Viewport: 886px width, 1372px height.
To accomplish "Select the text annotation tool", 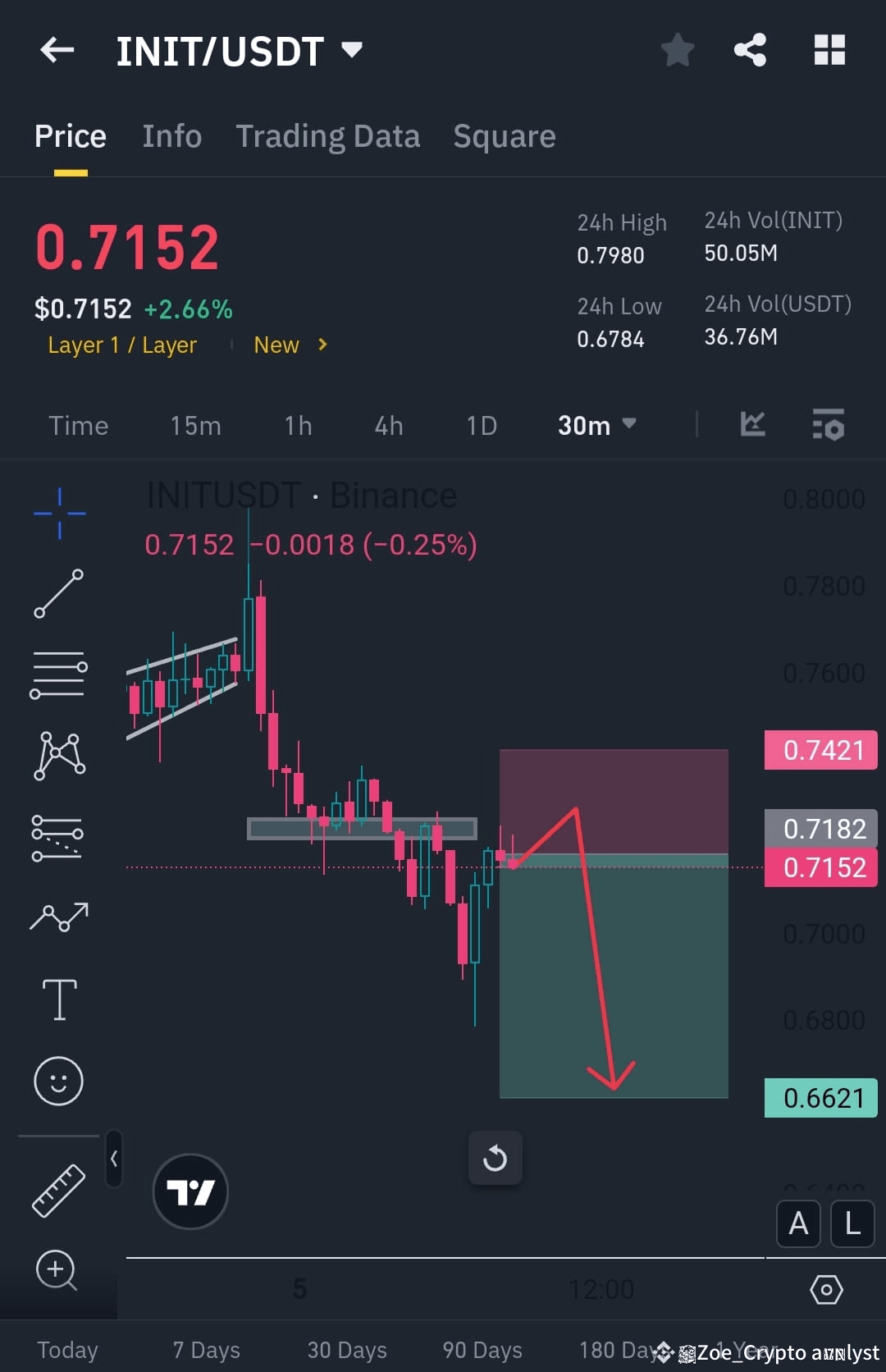I will [x=58, y=999].
